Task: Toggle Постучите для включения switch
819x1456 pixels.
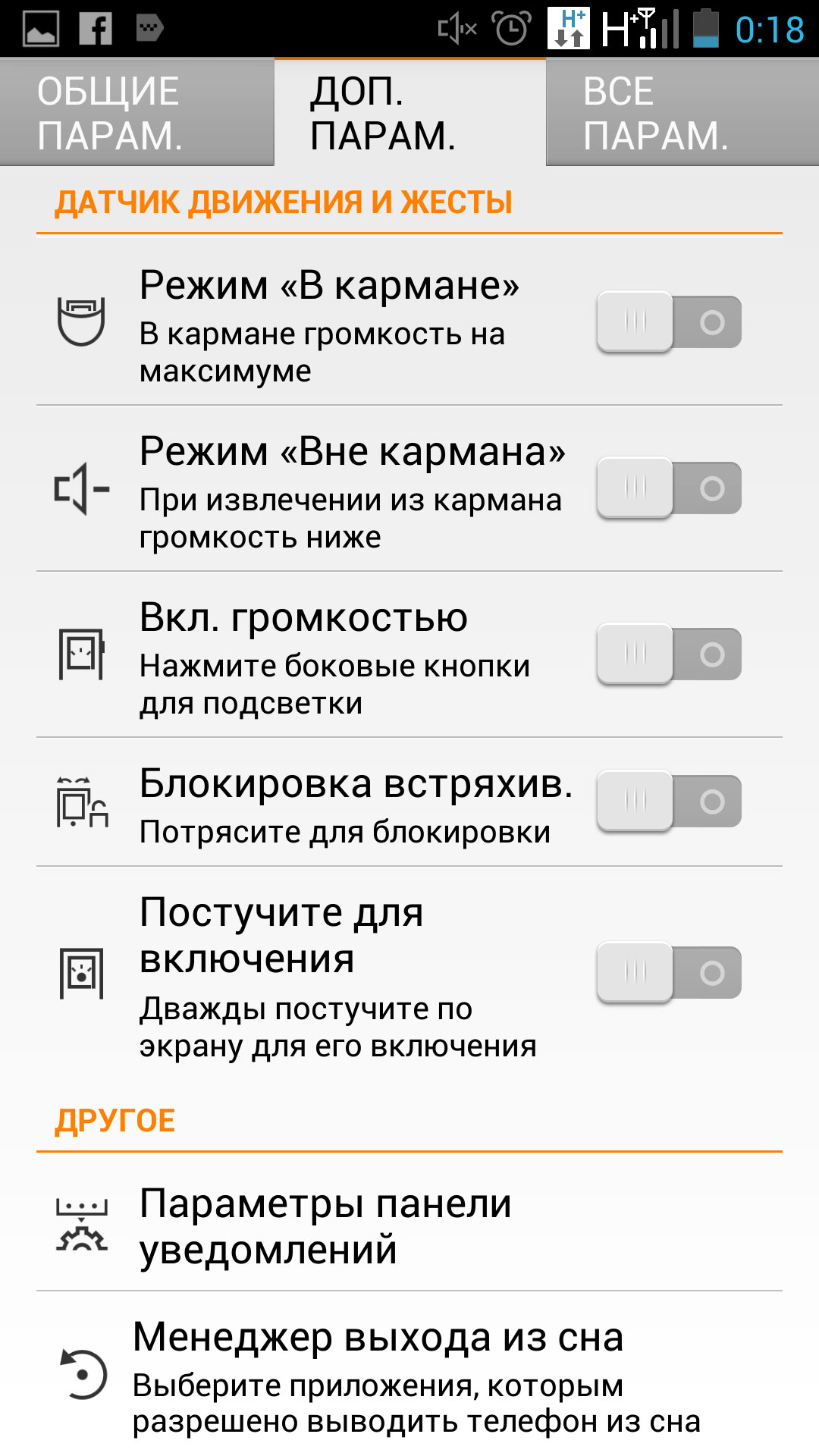Action: [669, 973]
